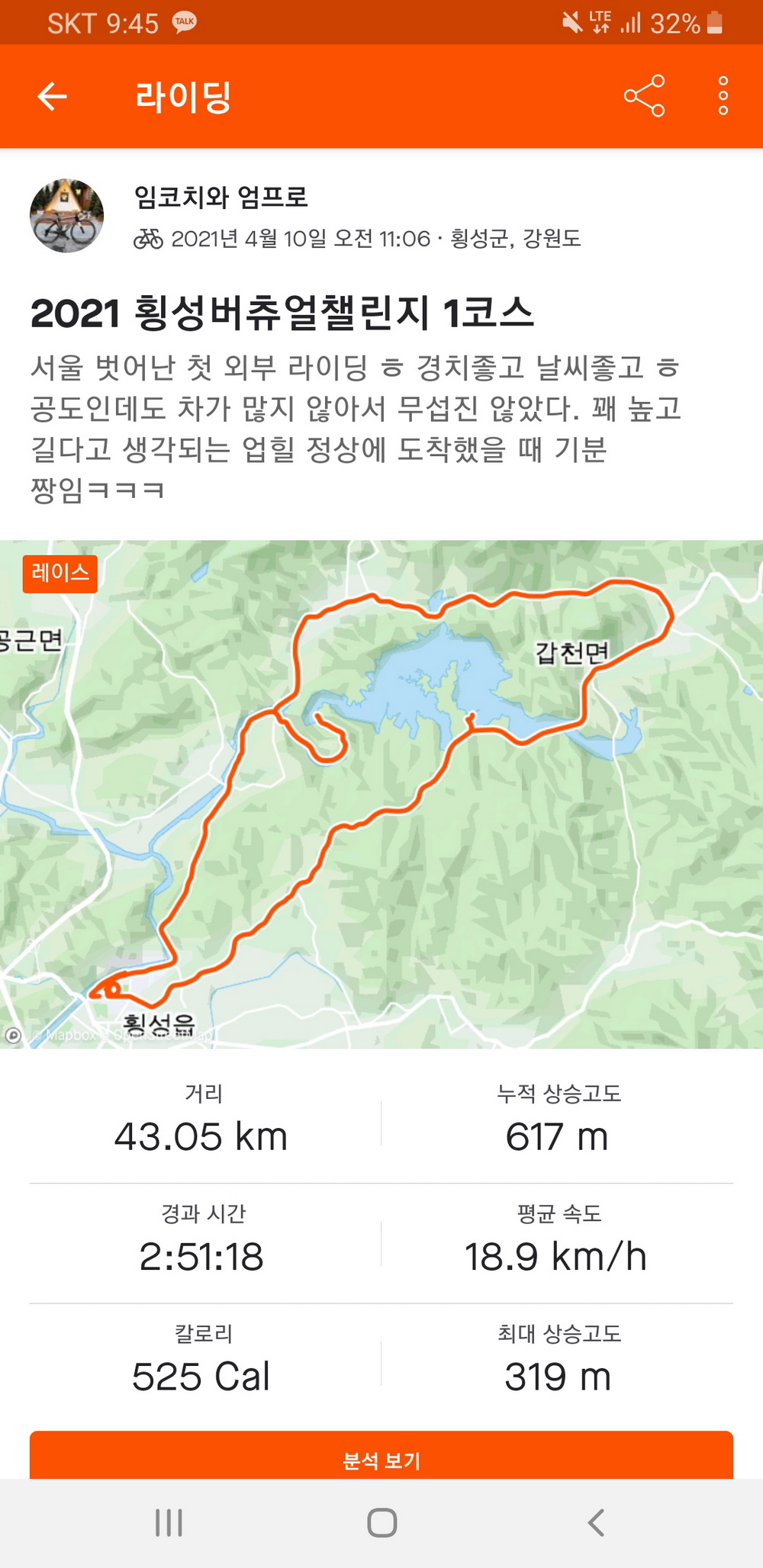Open the overflow menu
Viewport: 763px width, 1568px height.
[x=723, y=97]
